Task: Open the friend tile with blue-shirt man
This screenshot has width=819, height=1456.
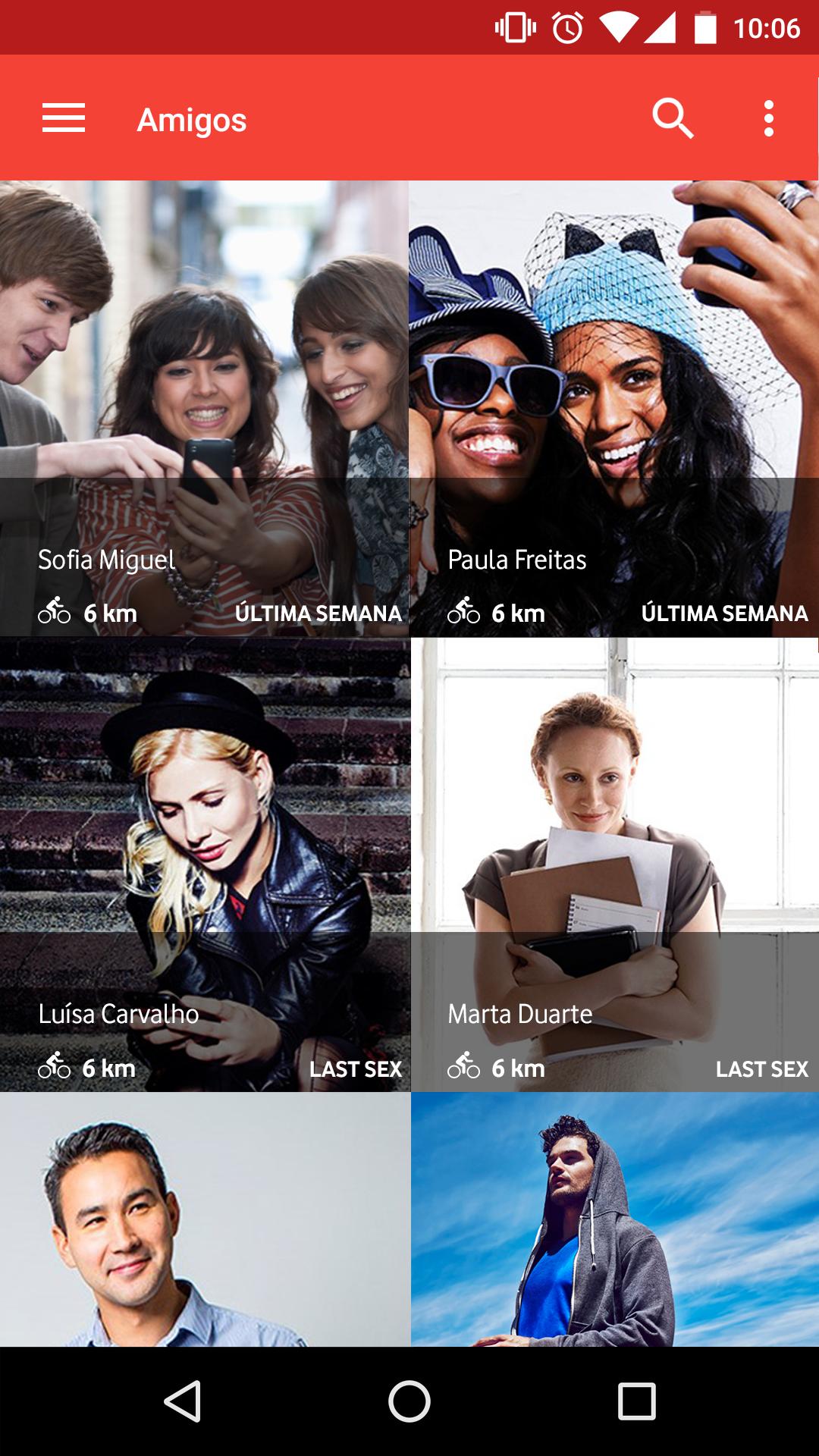Action: point(205,1219)
